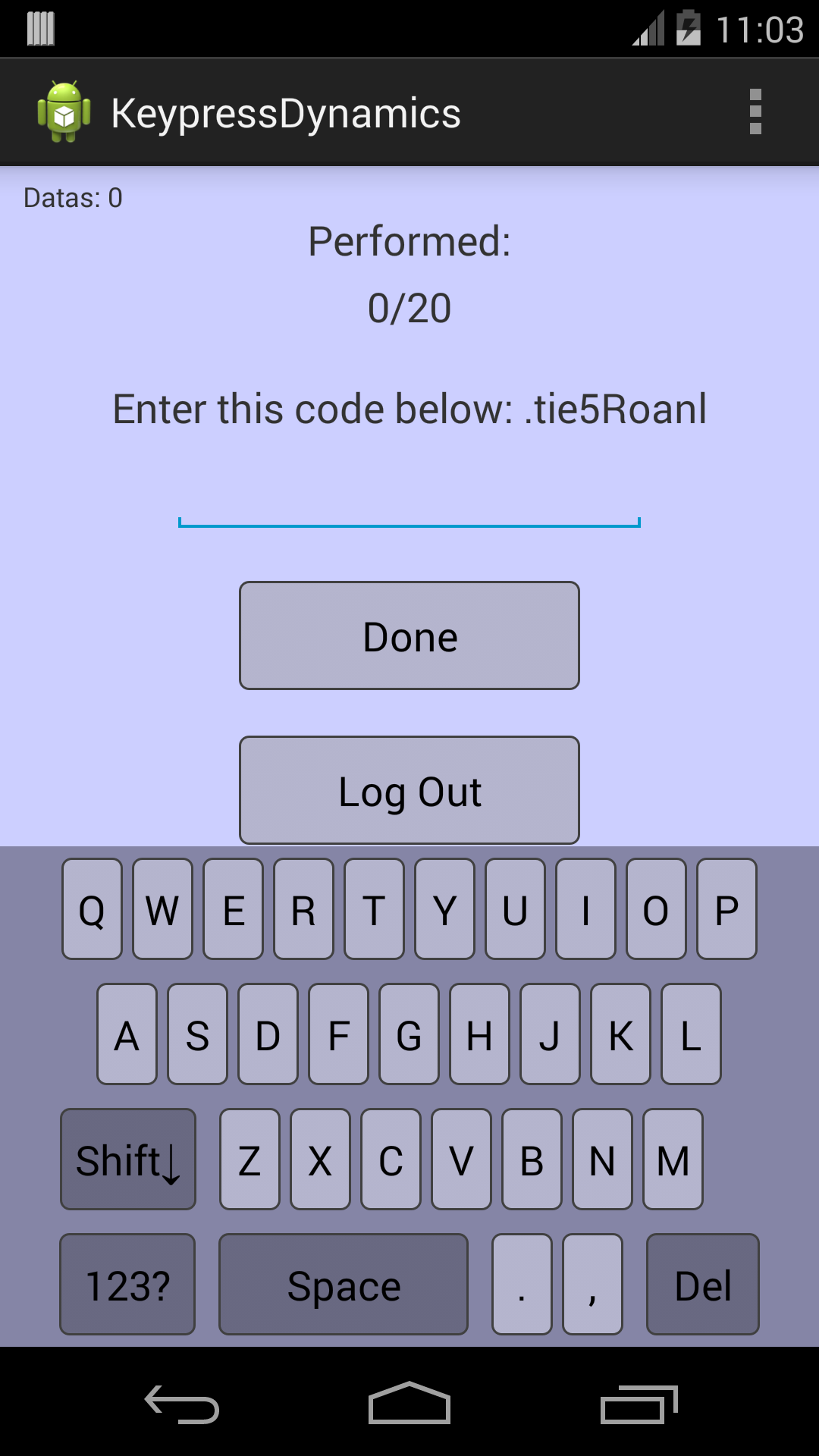This screenshot has width=819, height=1456.
Task: Type the comma key
Action: pos(592,1284)
